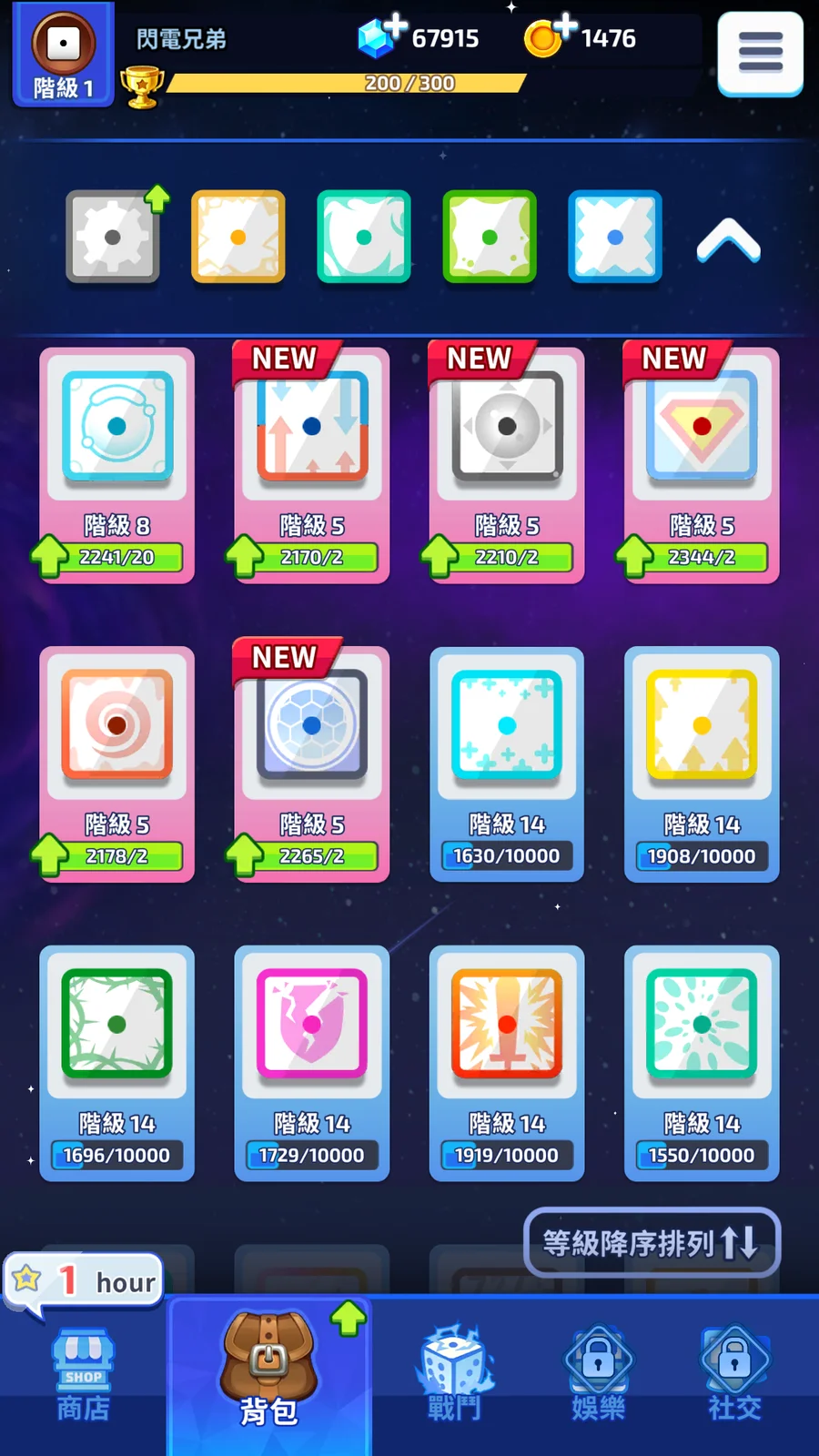Open the dice card showing 2178/2
The height and width of the screenshot is (1456, 819).
point(116,763)
